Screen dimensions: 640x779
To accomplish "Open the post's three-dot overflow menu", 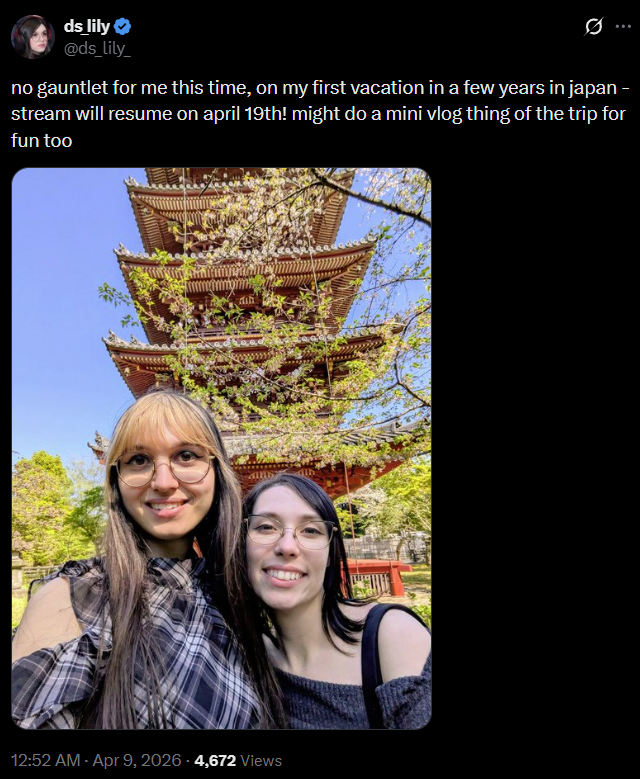I will pyautogui.click(x=623, y=27).
